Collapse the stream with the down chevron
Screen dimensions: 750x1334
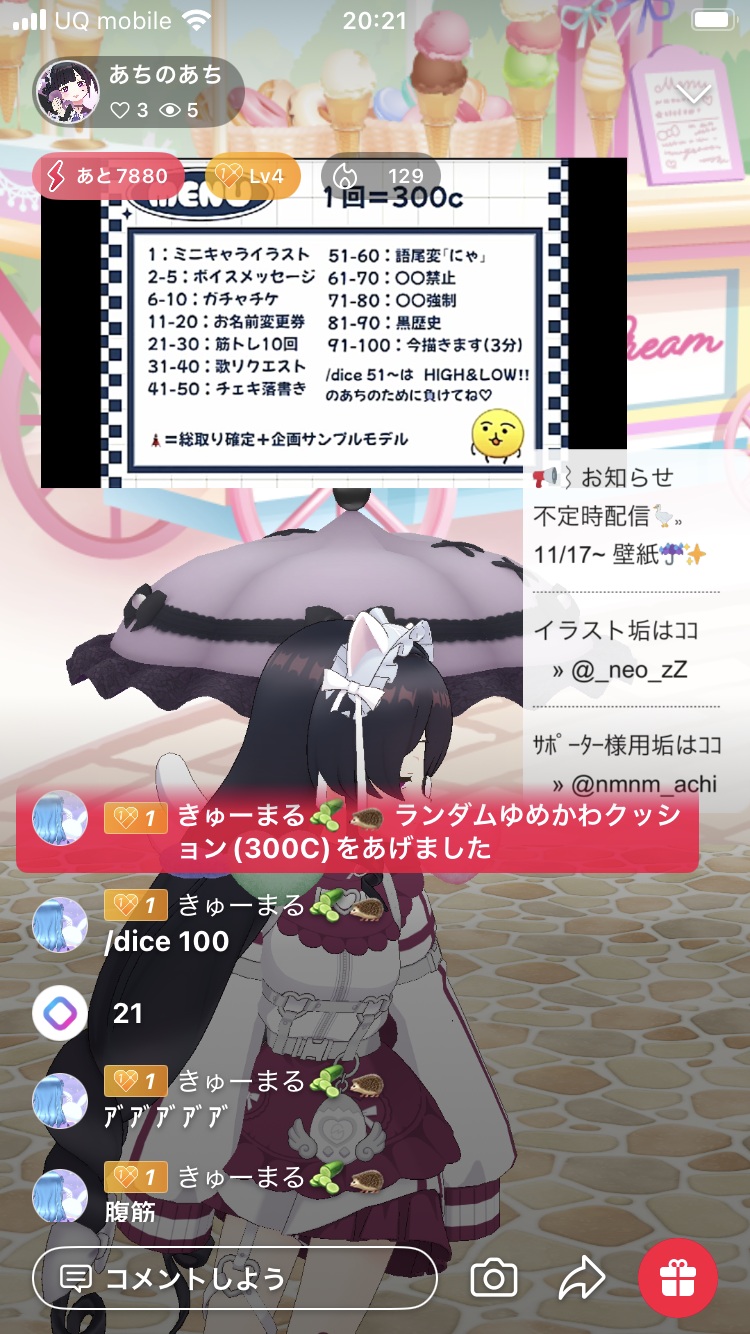693,94
